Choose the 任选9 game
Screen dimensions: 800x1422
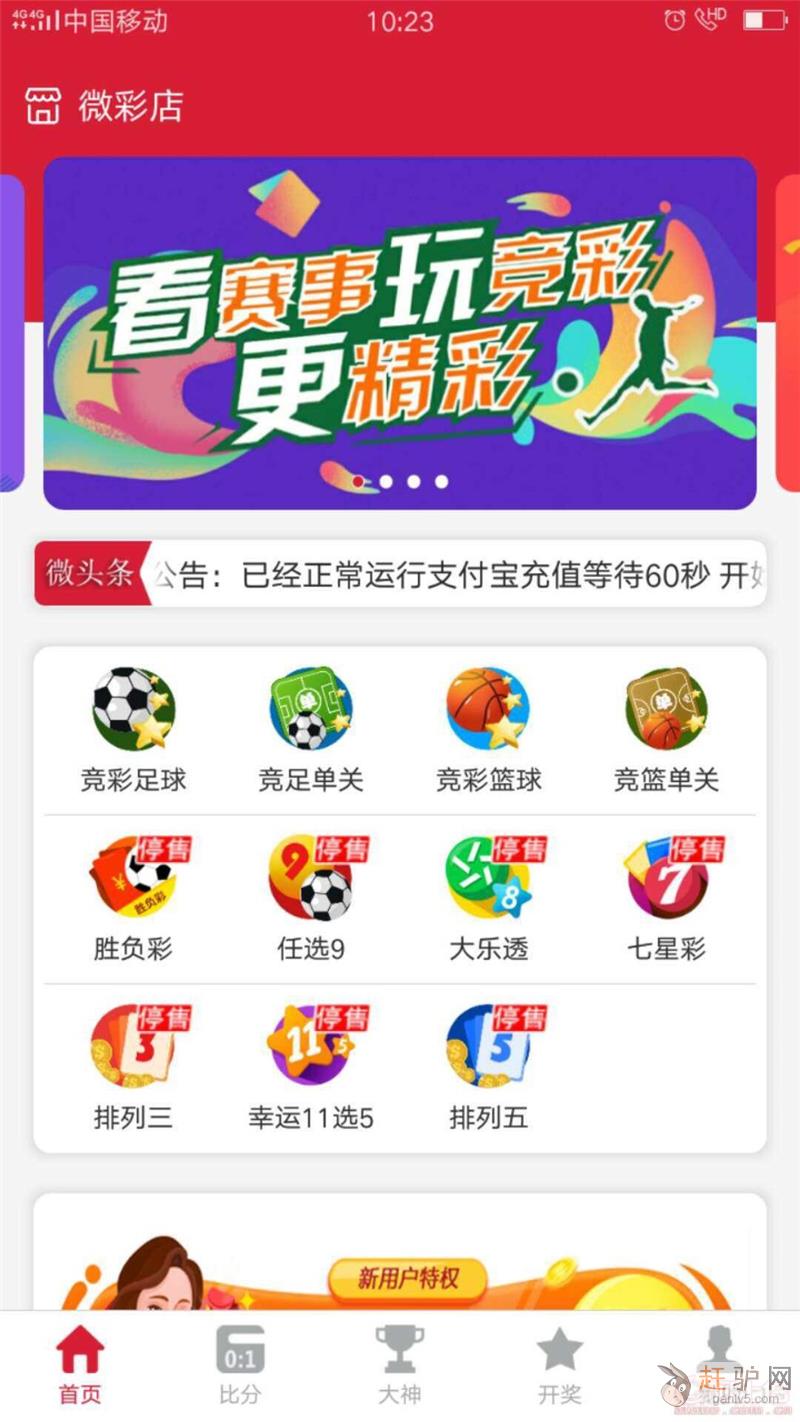point(311,896)
